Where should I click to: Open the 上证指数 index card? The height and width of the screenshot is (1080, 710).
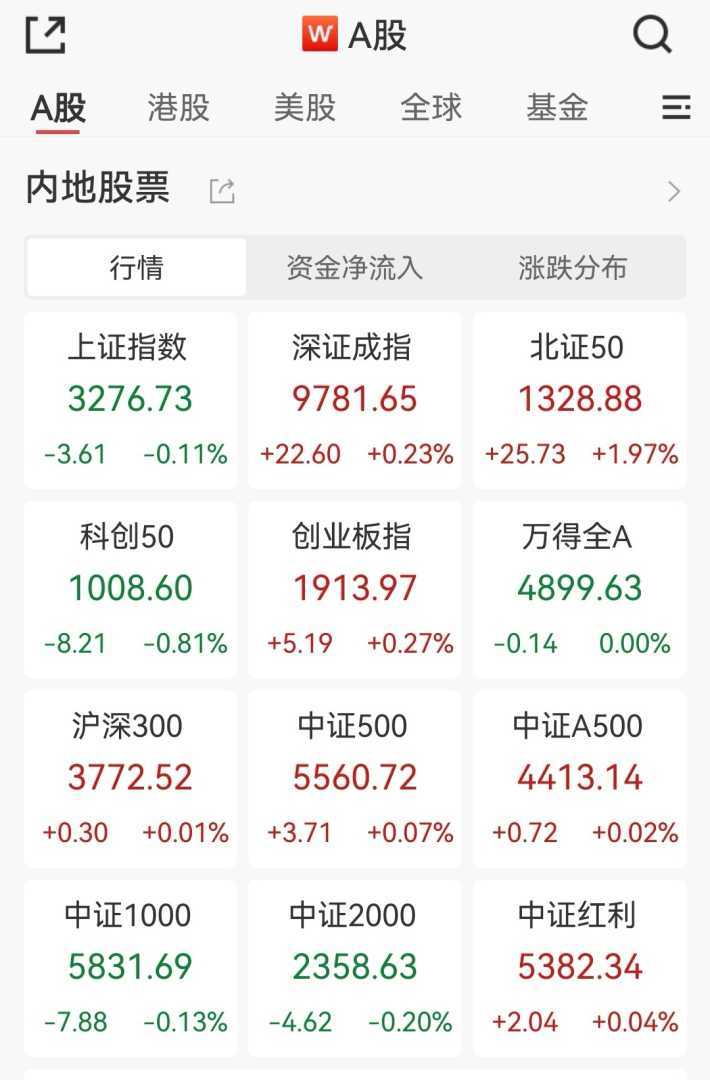click(x=131, y=400)
